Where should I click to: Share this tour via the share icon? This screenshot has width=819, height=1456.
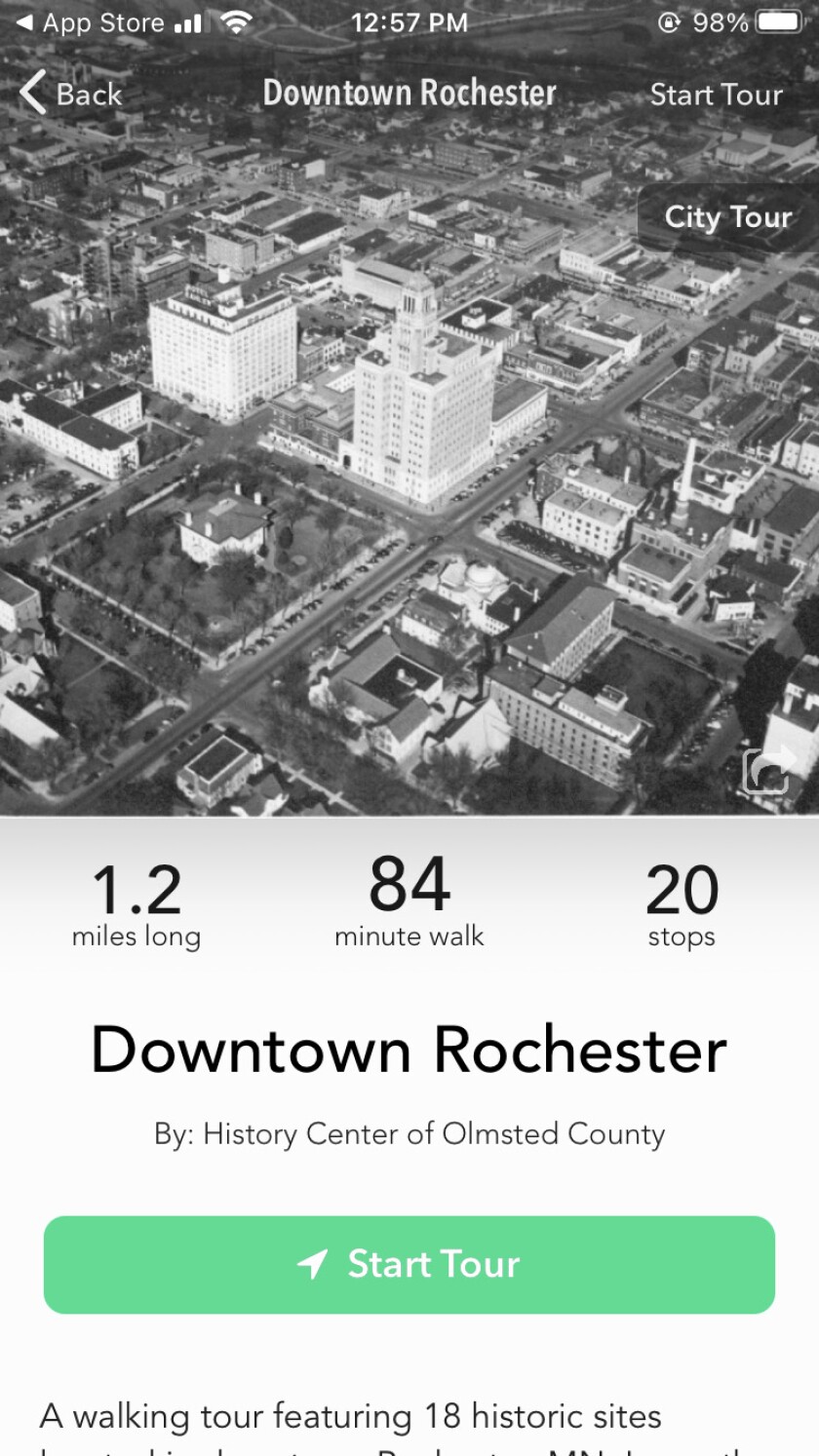(768, 771)
